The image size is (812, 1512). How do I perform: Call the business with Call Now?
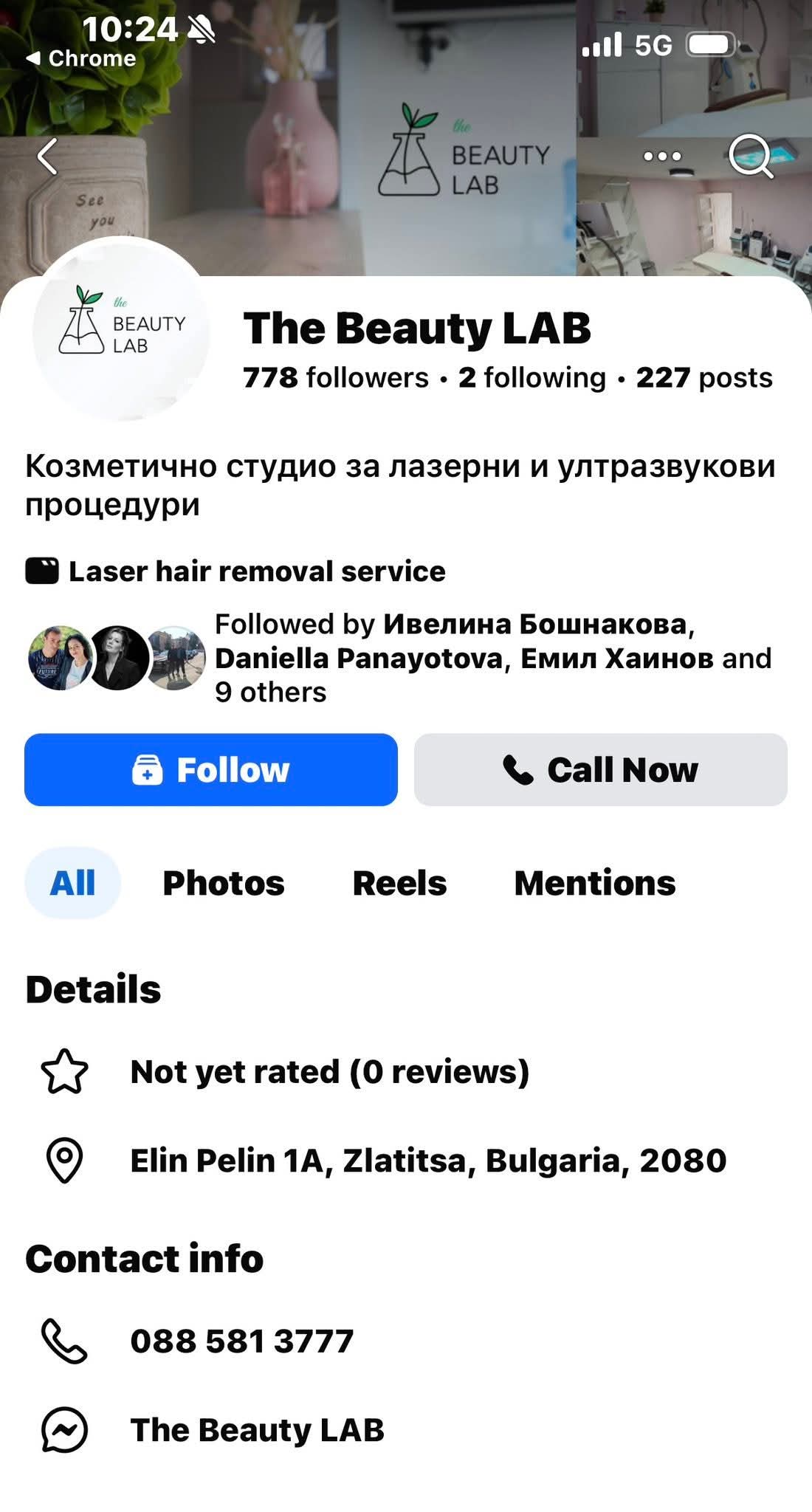pyautogui.click(x=600, y=769)
